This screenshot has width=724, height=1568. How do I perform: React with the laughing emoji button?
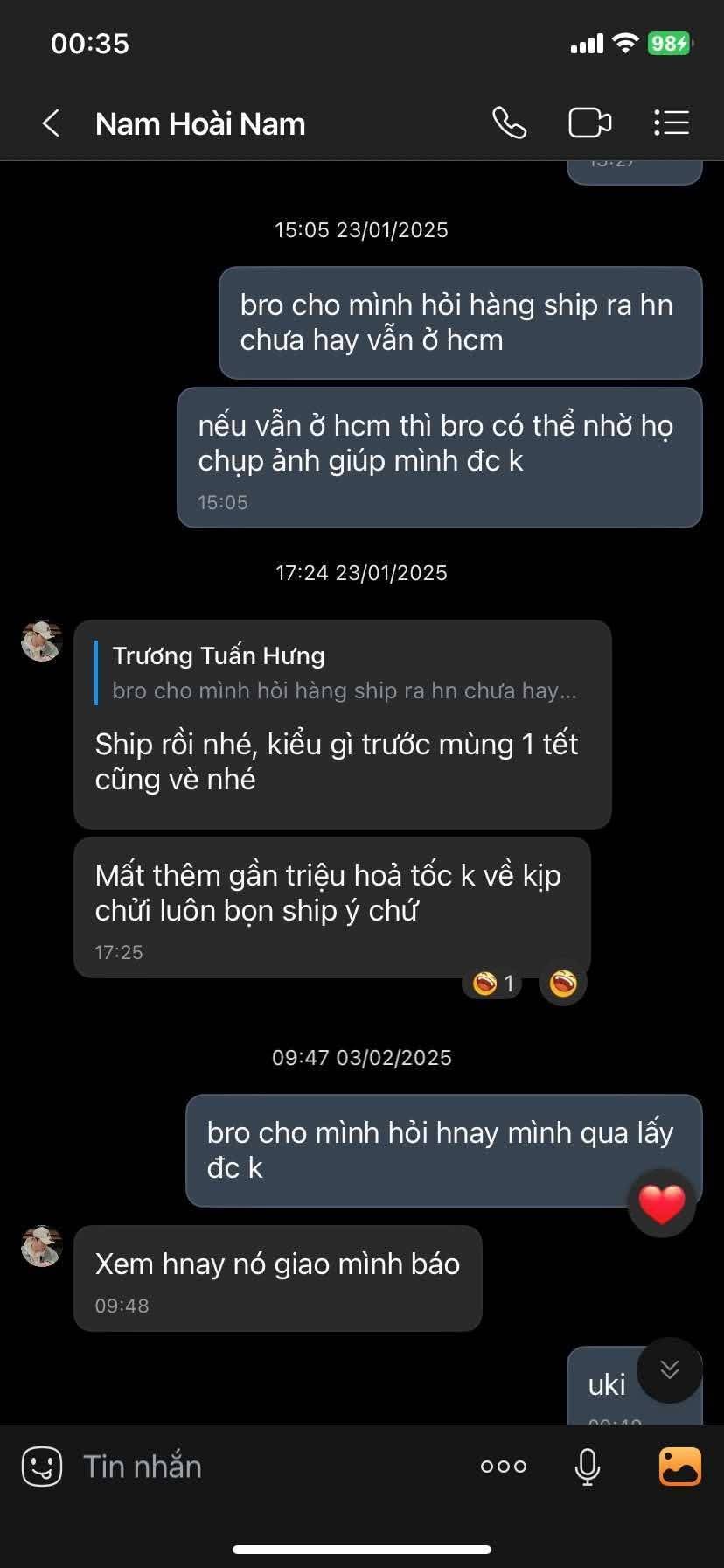pyautogui.click(x=563, y=983)
